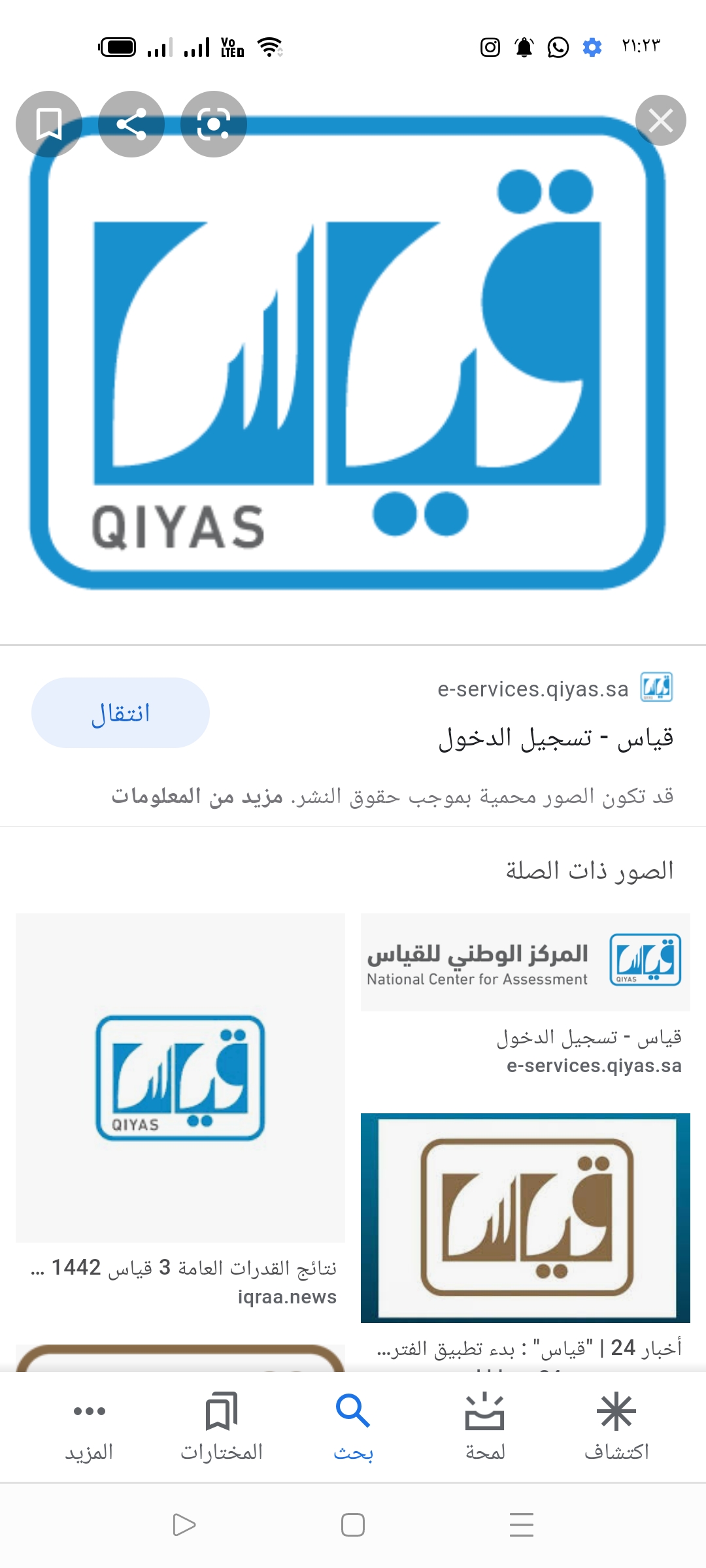This screenshot has width=706, height=1568.
Task: Open the iqraa.news Qiyas logo image
Action: tap(180, 1078)
